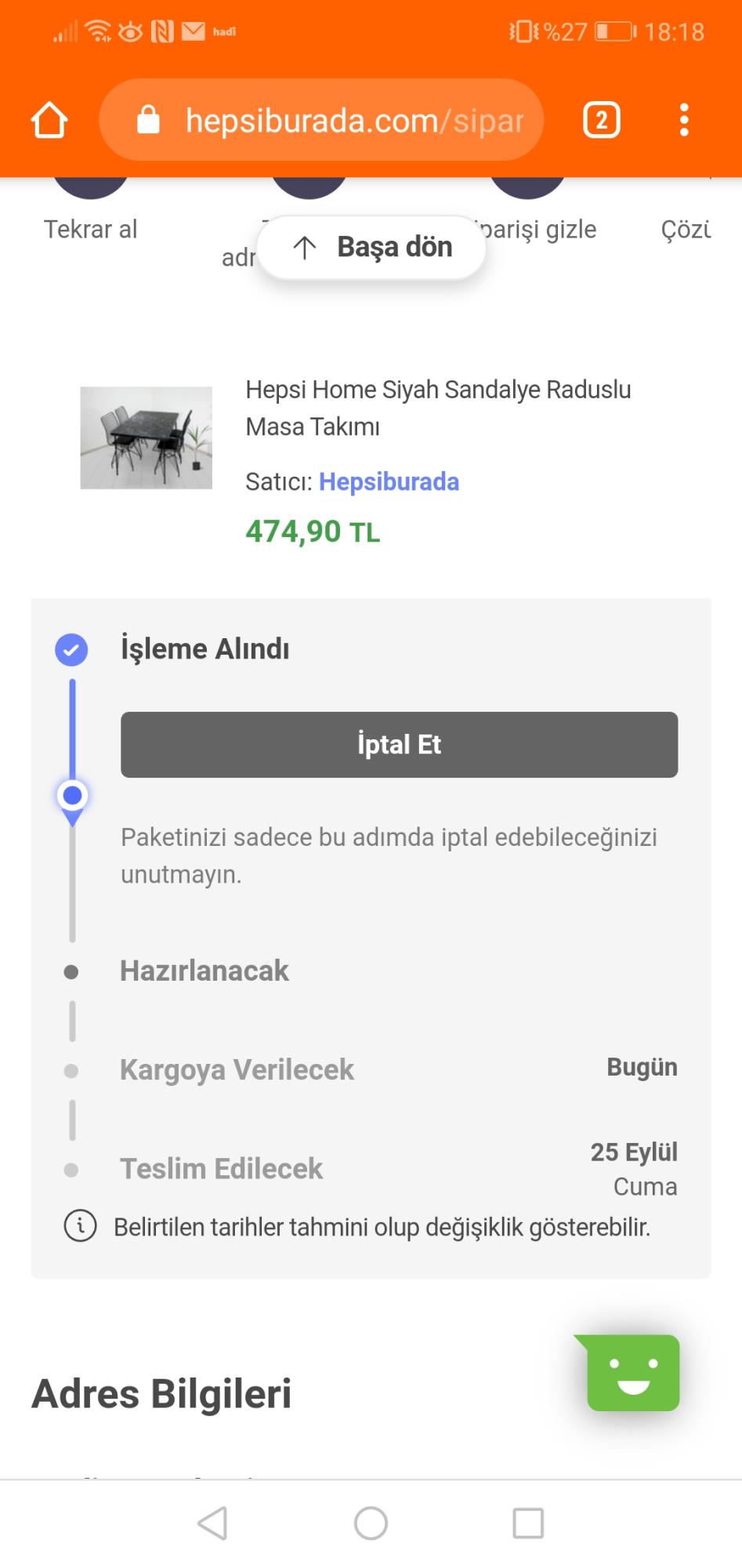
Task: Go back with the system back button
Action: [x=212, y=1523]
